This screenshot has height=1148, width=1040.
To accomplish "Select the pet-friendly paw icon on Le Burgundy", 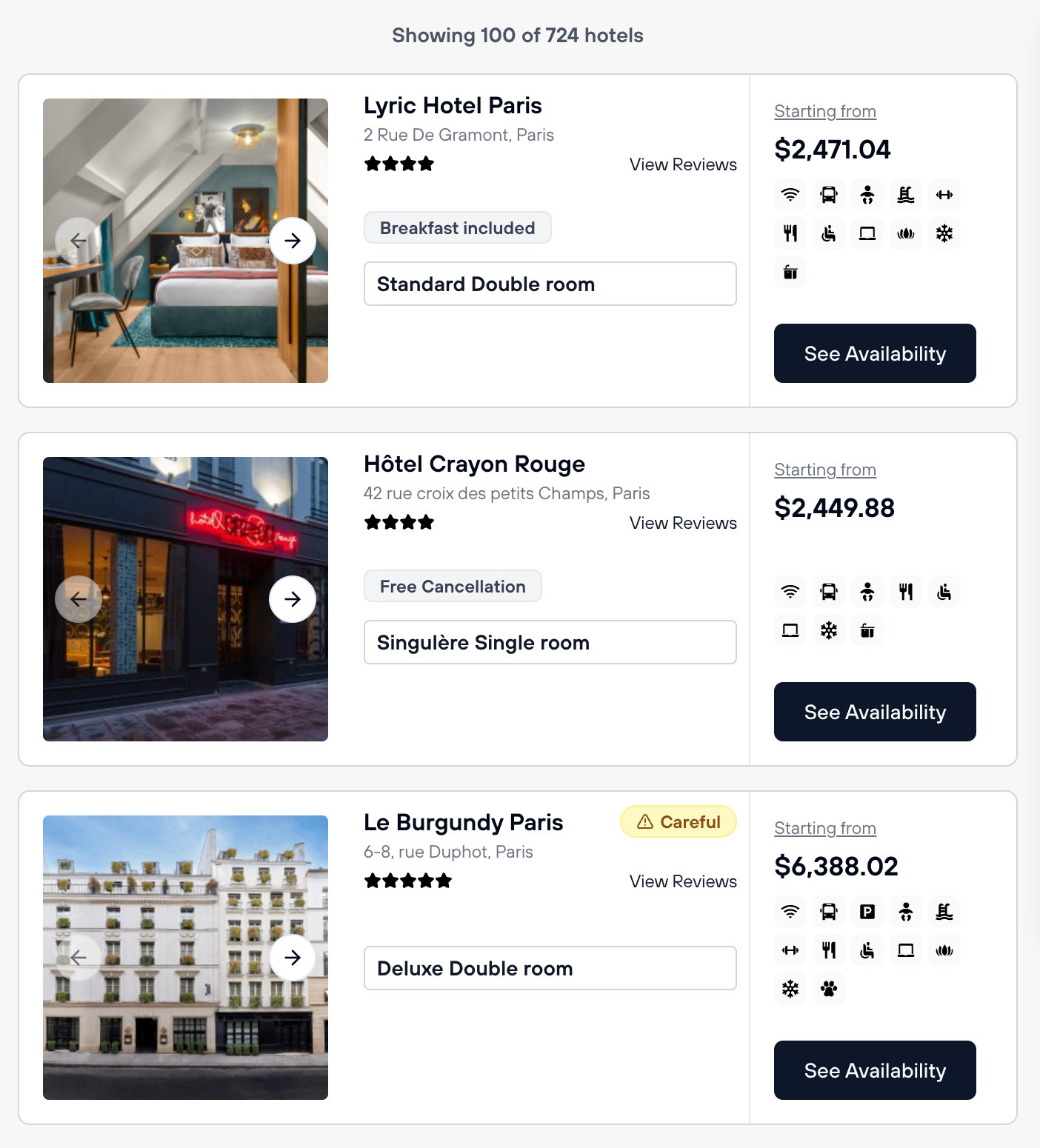I will 829,989.
